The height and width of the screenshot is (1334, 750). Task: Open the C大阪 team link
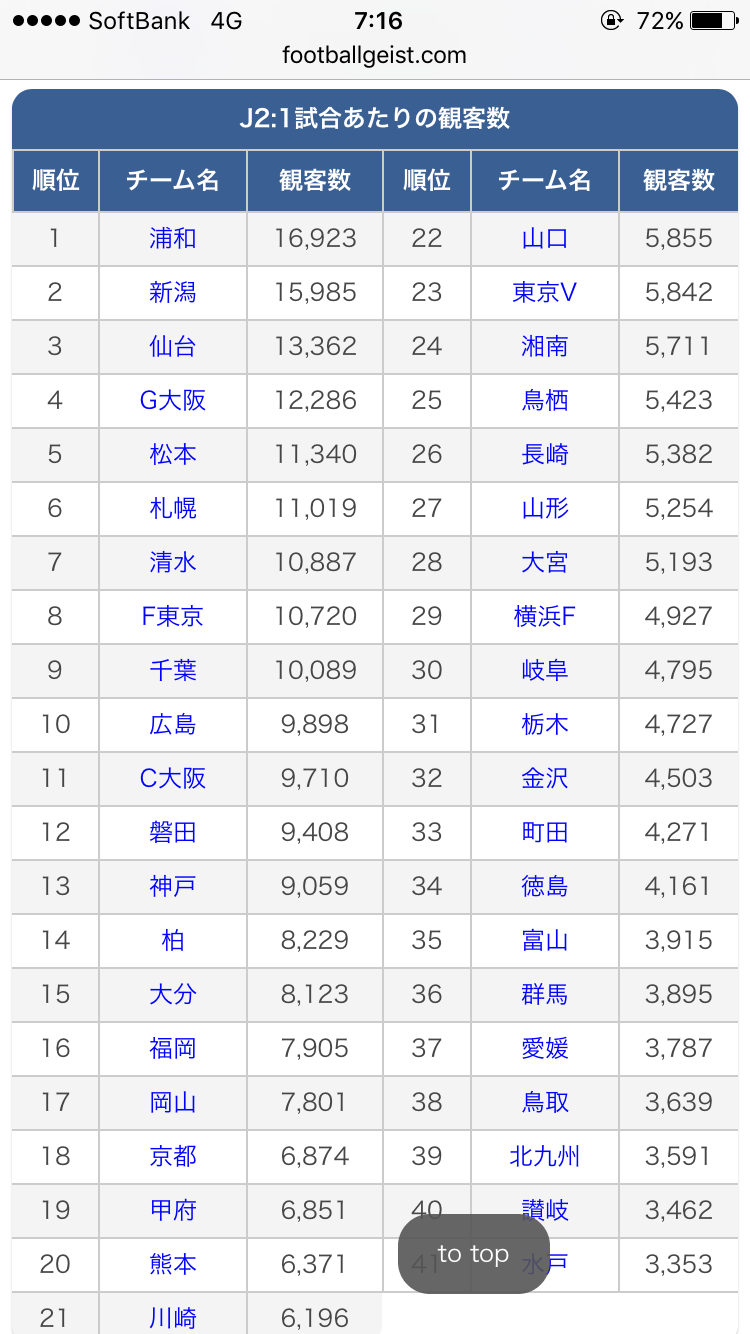pyautogui.click(x=173, y=778)
